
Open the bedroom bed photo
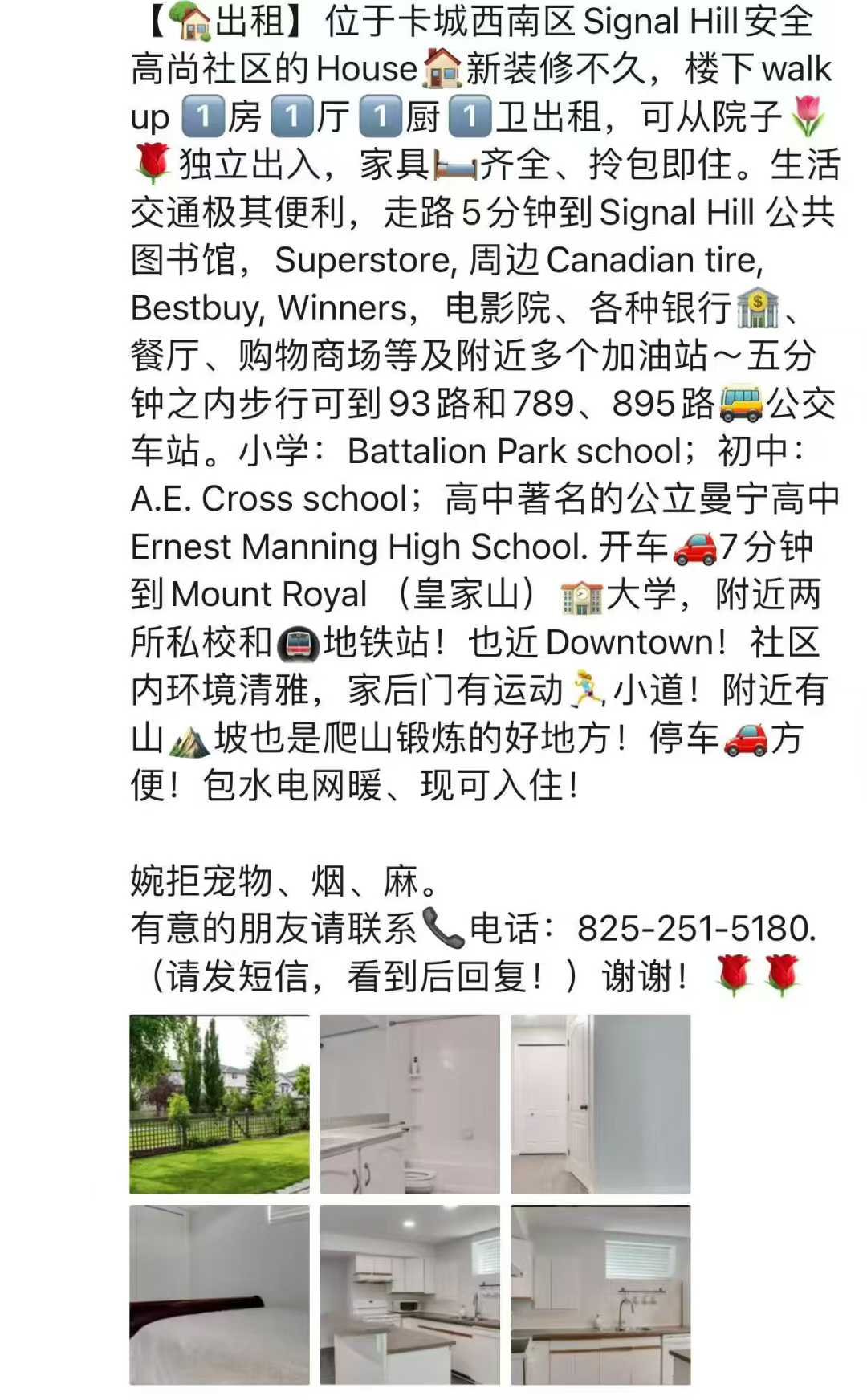pyautogui.click(x=219, y=1294)
